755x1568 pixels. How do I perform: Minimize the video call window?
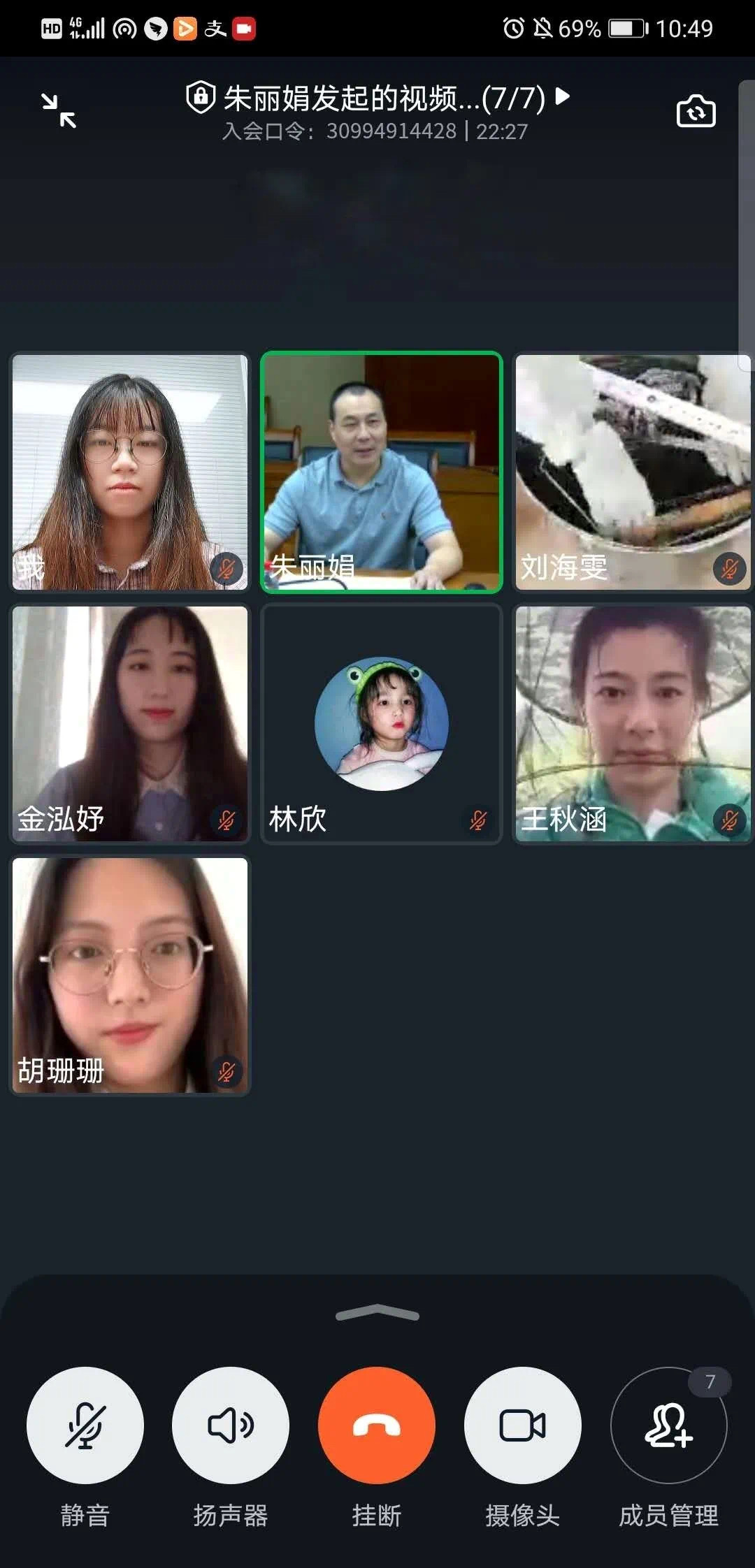tap(59, 111)
